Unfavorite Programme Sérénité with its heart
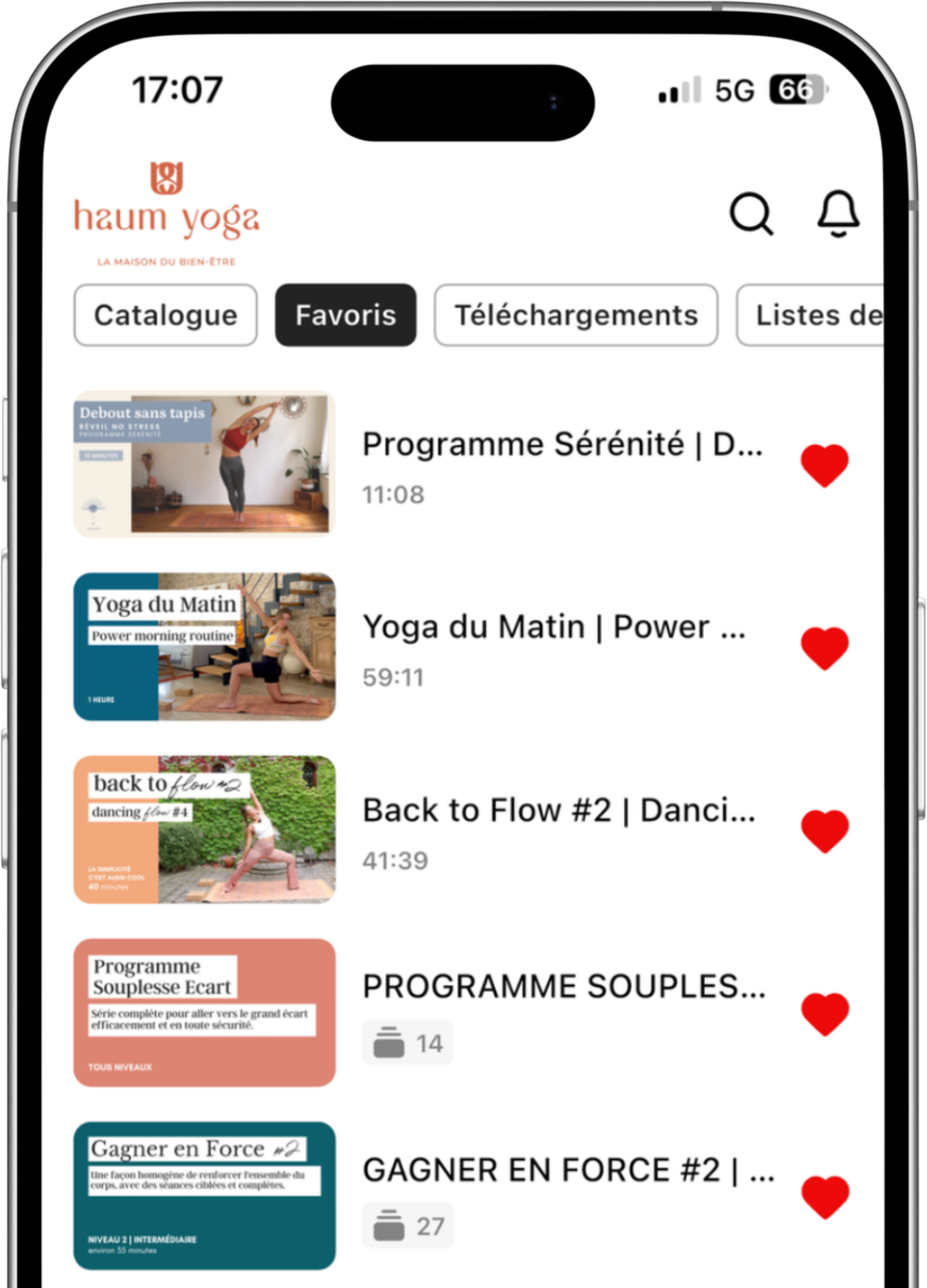 pos(824,465)
